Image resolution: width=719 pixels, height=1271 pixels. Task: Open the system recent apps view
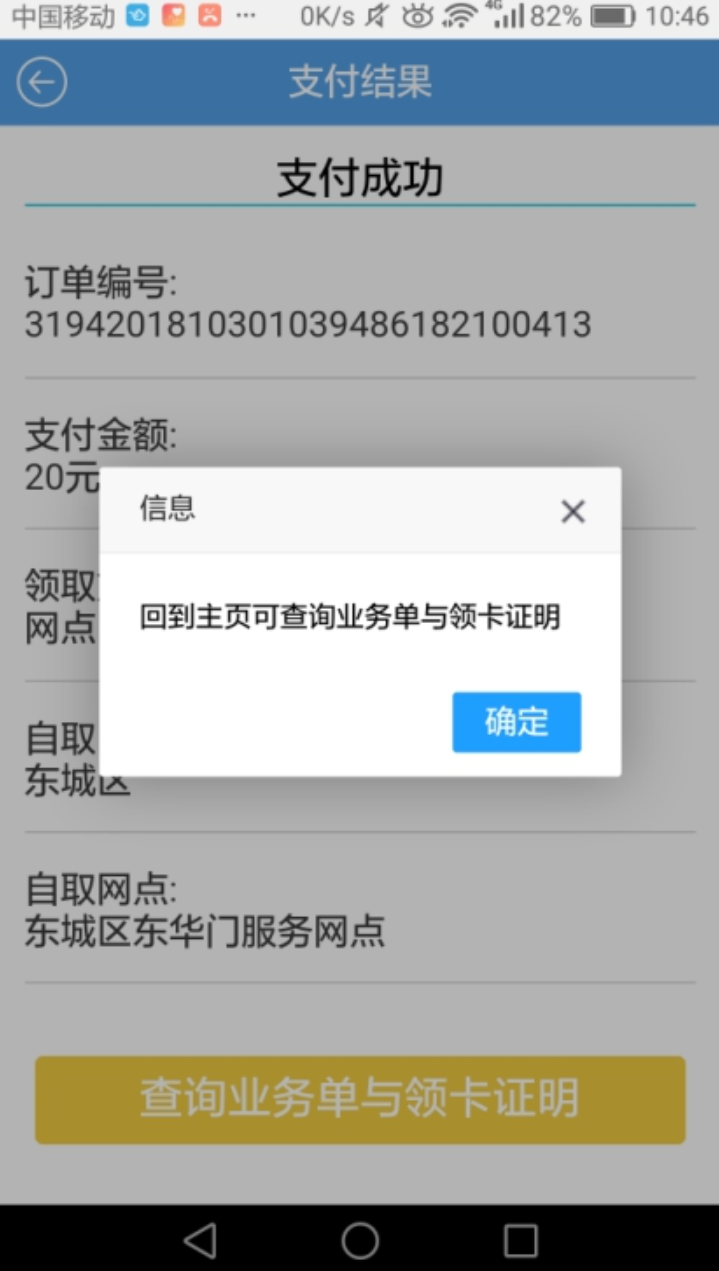point(520,1241)
